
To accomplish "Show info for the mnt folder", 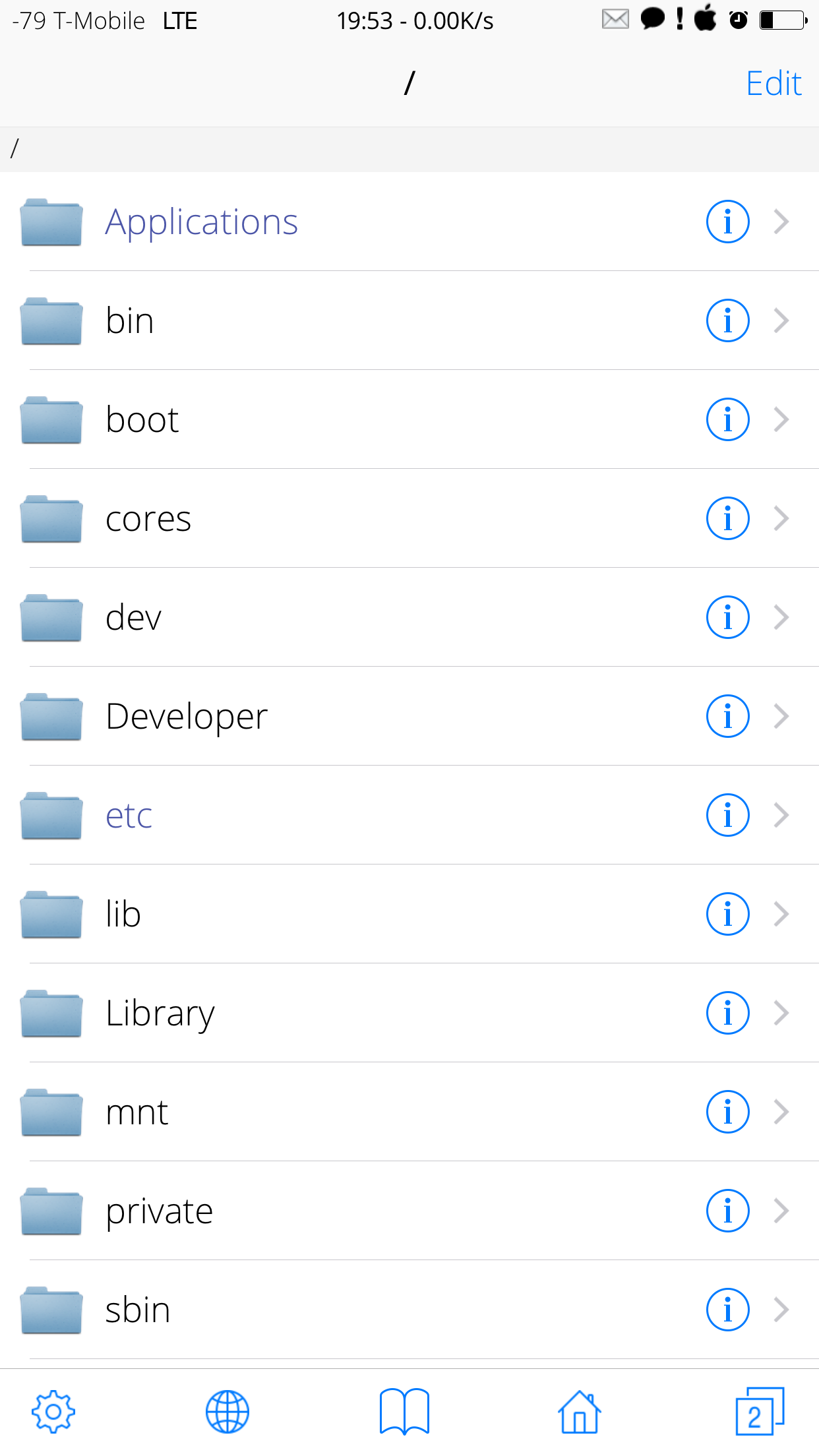I will click(727, 1112).
